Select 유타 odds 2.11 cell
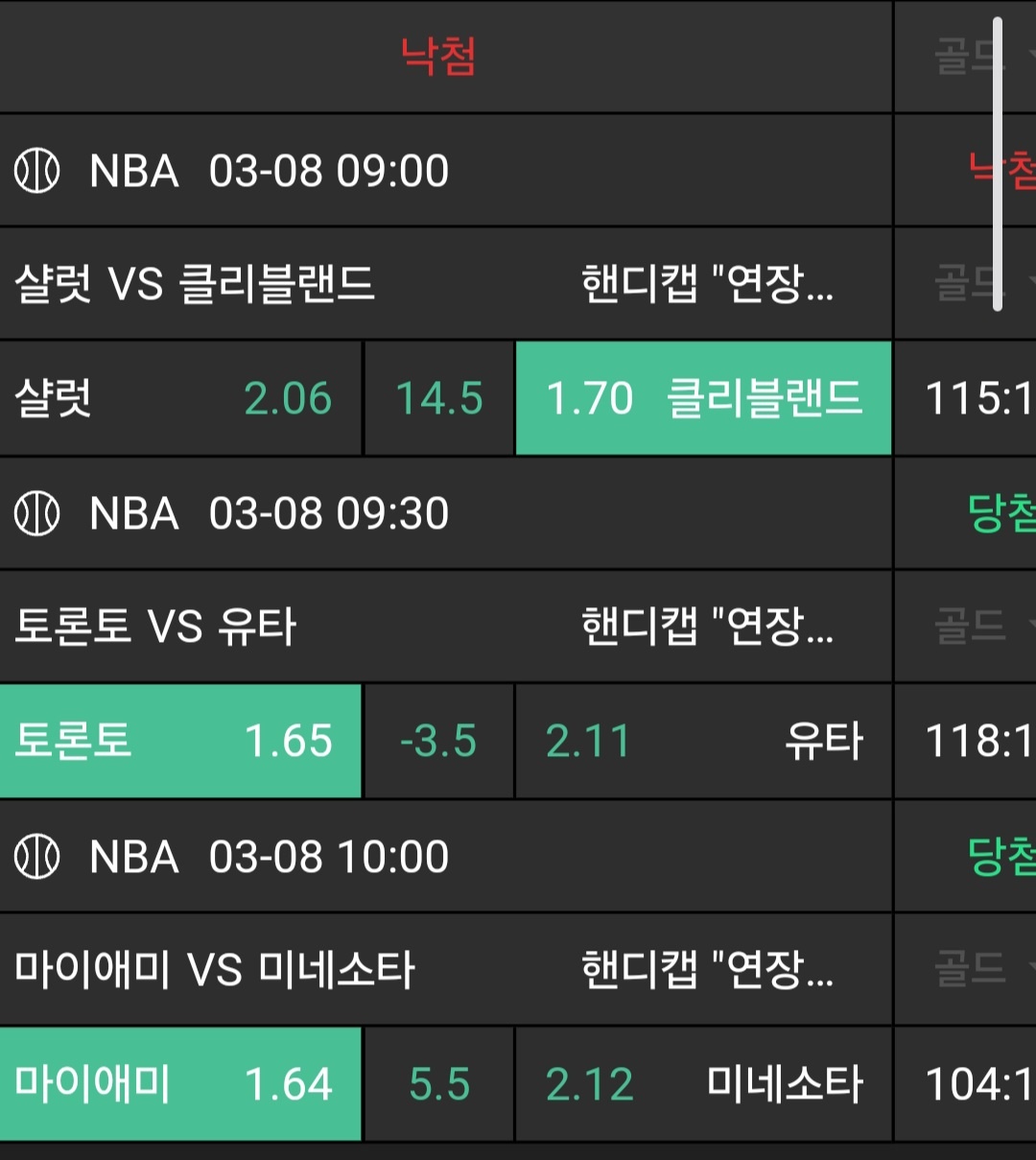Image resolution: width=1036 pixels, height=1160 pixels. pyautogui.click(x=703, y=741)
